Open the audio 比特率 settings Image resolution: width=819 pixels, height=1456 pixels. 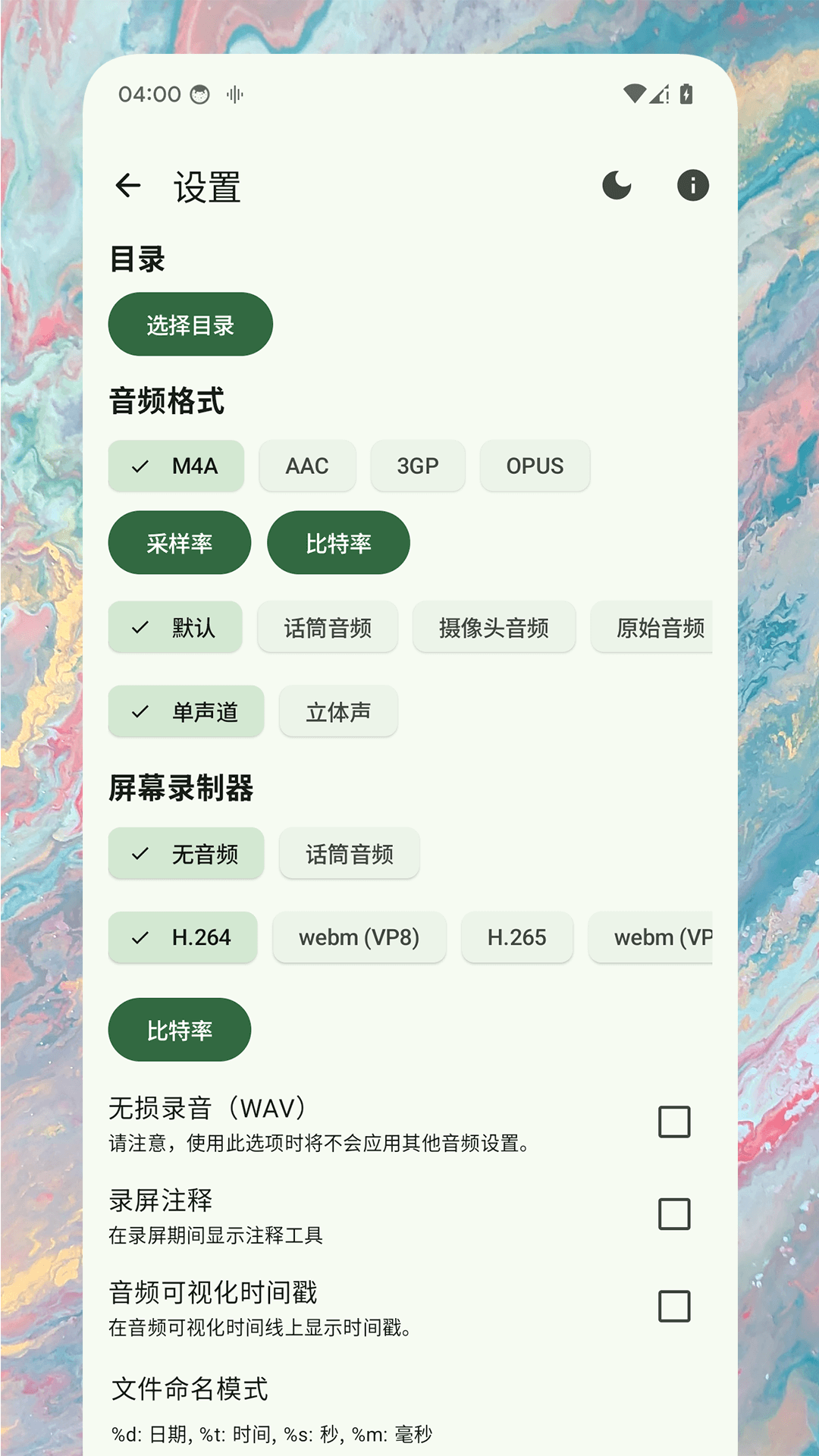[338, 542]
